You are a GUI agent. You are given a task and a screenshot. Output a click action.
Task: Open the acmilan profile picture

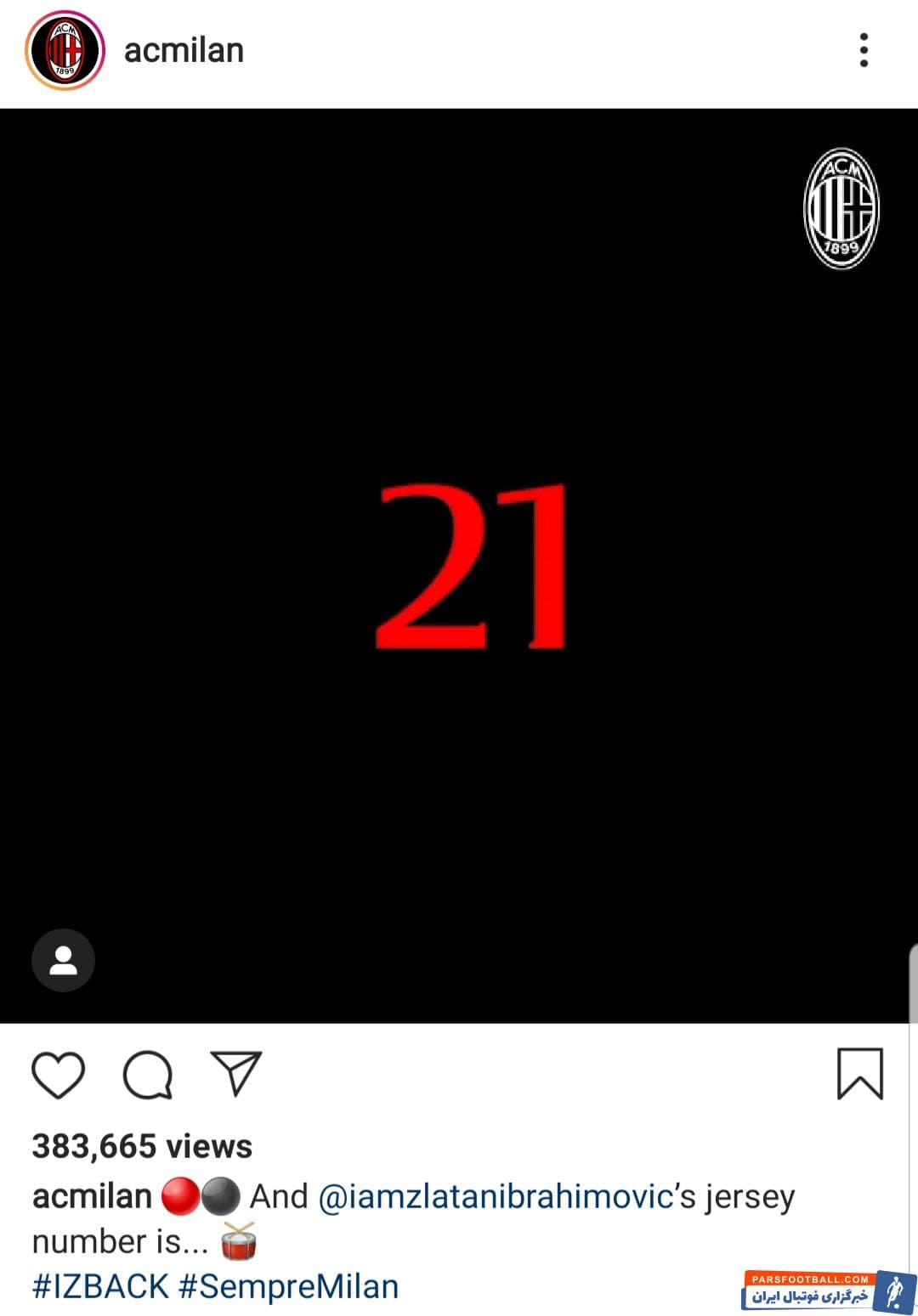coord(65,51)
